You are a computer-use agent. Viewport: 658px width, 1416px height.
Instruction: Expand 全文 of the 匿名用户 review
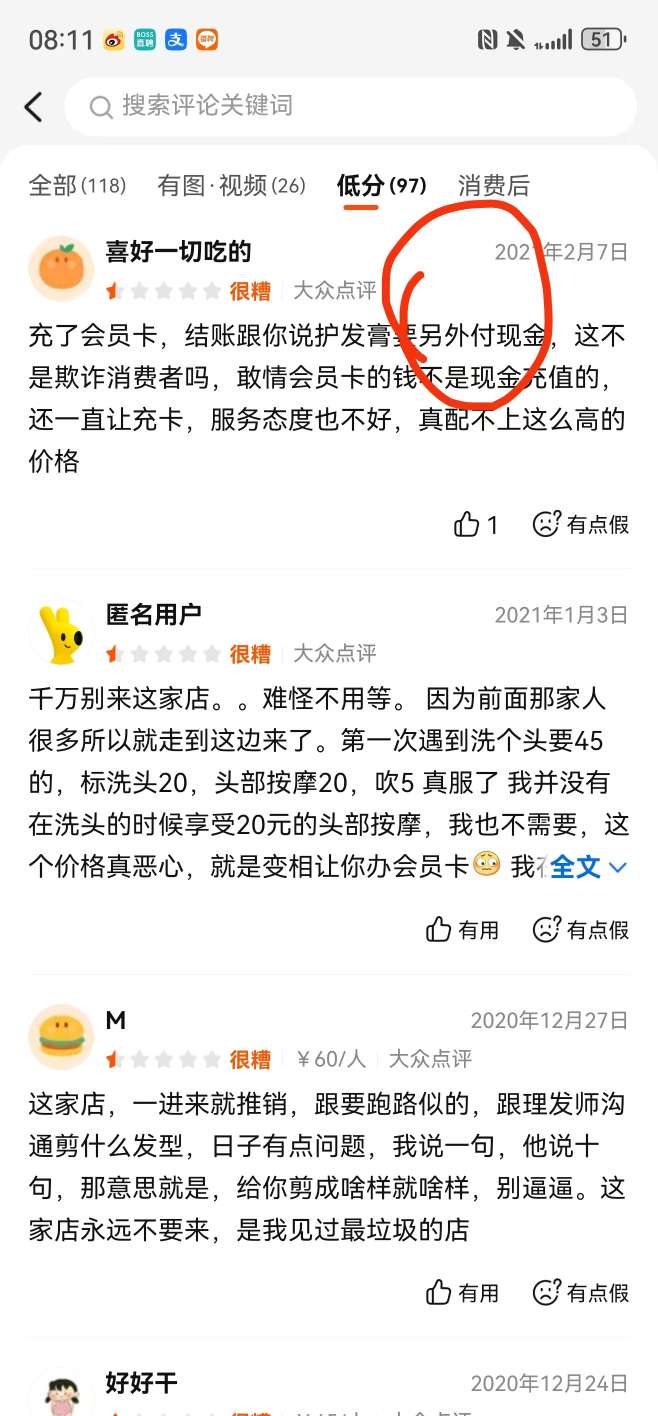point(587,867)
